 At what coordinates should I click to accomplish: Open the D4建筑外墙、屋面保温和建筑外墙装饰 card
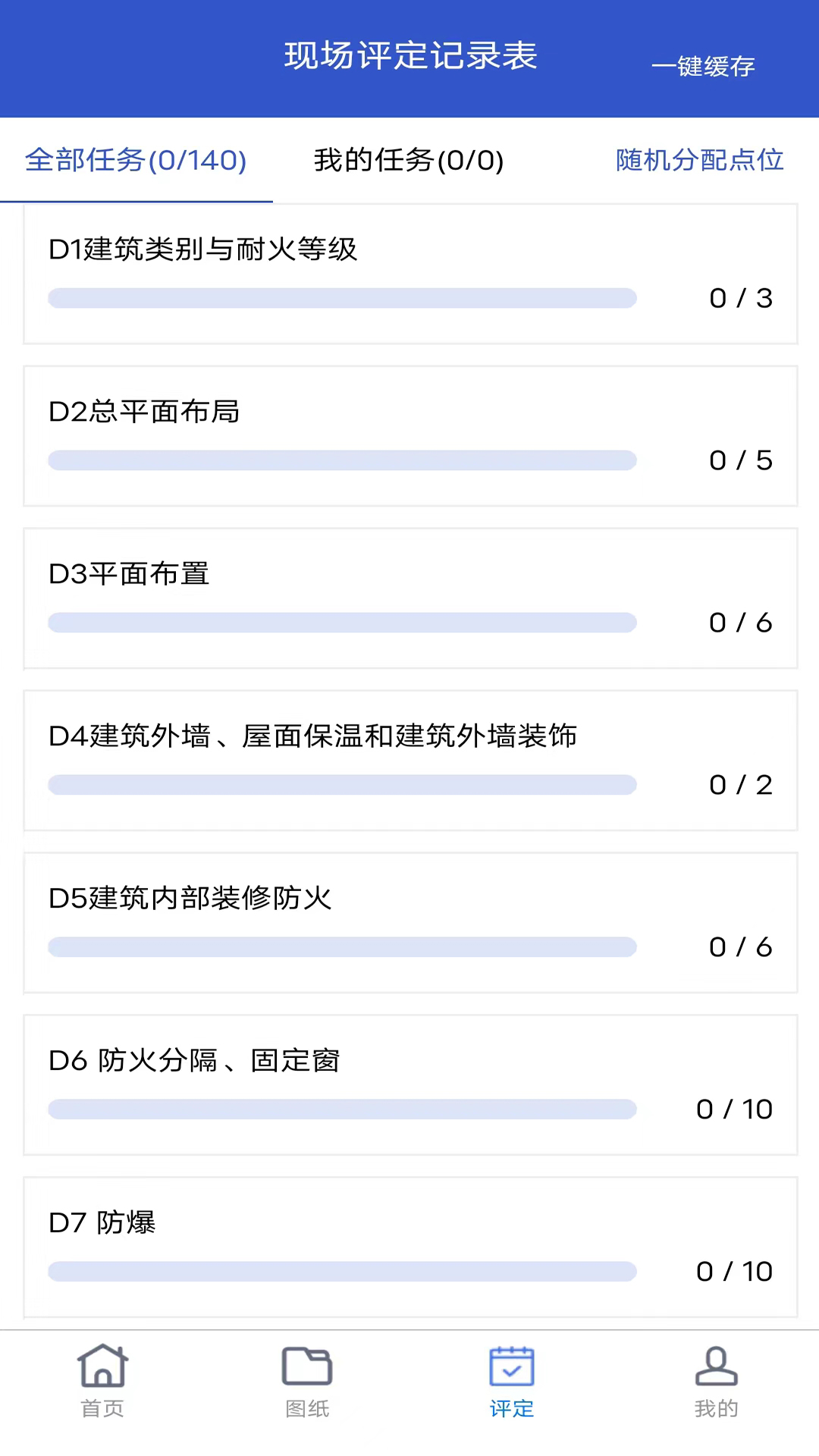click(409, 761)
